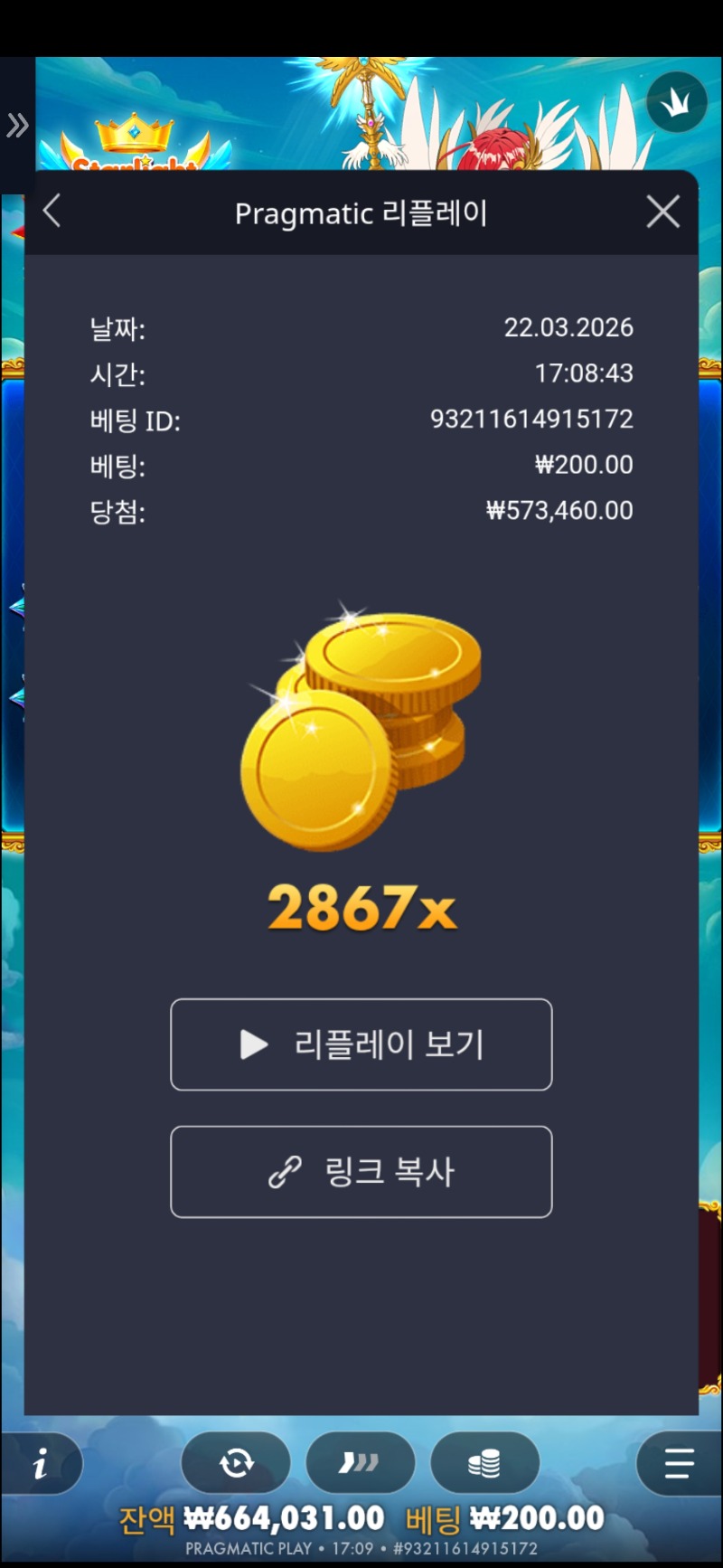Screen dimensions: 723x1568
Task: Tap the round crown icon at the top
Action: tap(677, 102)
